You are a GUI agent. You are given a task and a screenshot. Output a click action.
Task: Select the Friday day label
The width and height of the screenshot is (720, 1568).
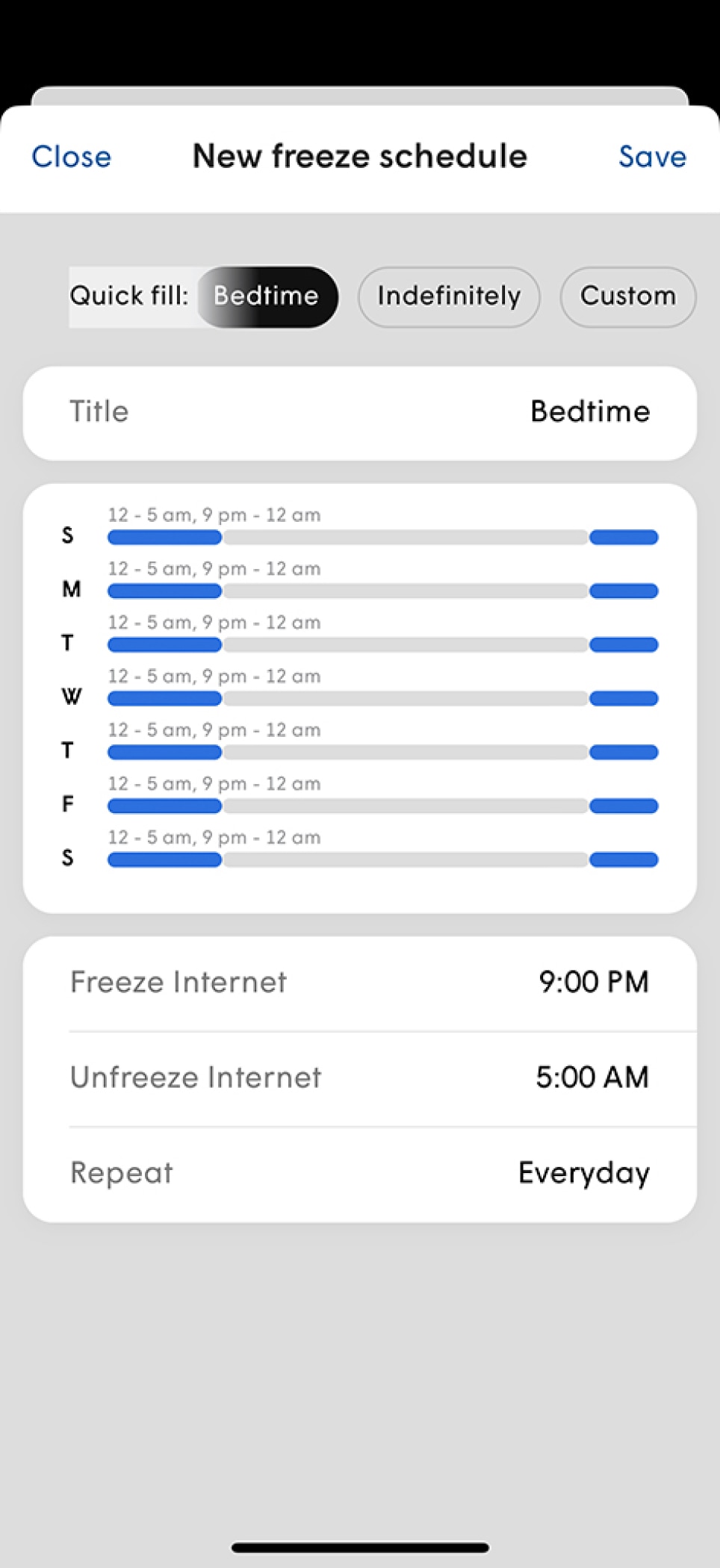pos(67,804)
